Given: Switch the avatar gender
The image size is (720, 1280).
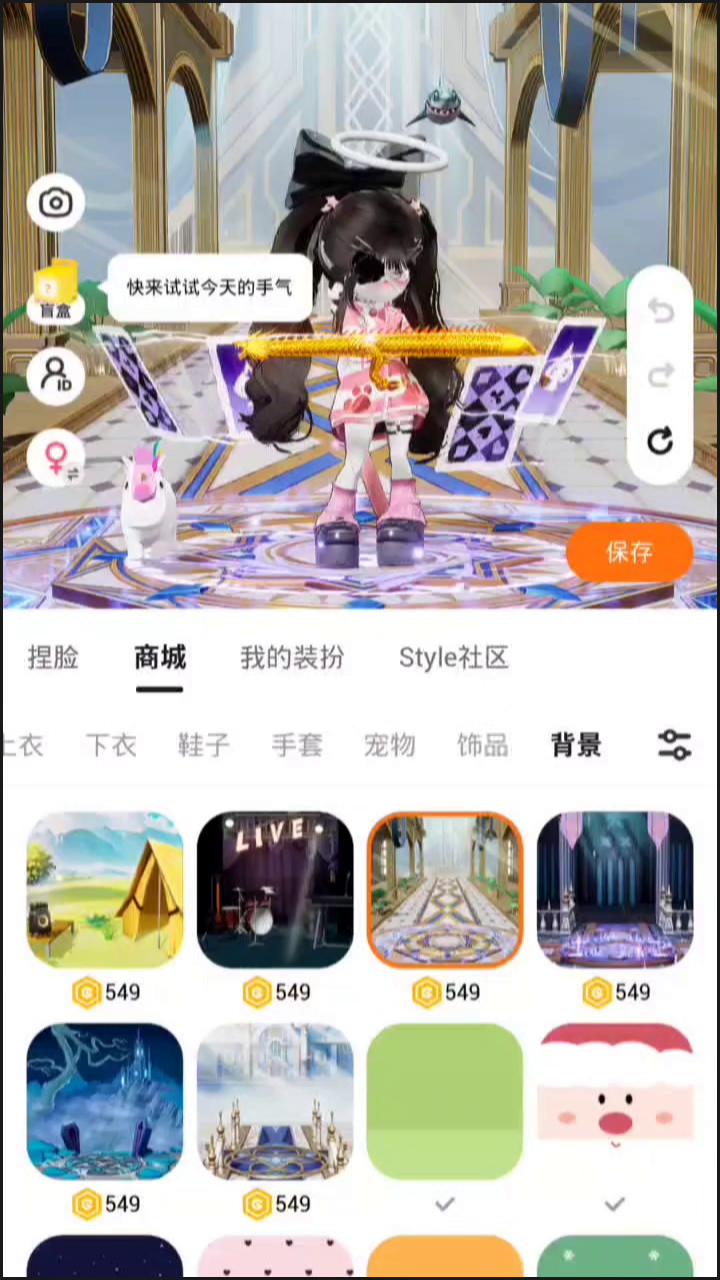Looking at the screenshot, I should coord(55,460).
